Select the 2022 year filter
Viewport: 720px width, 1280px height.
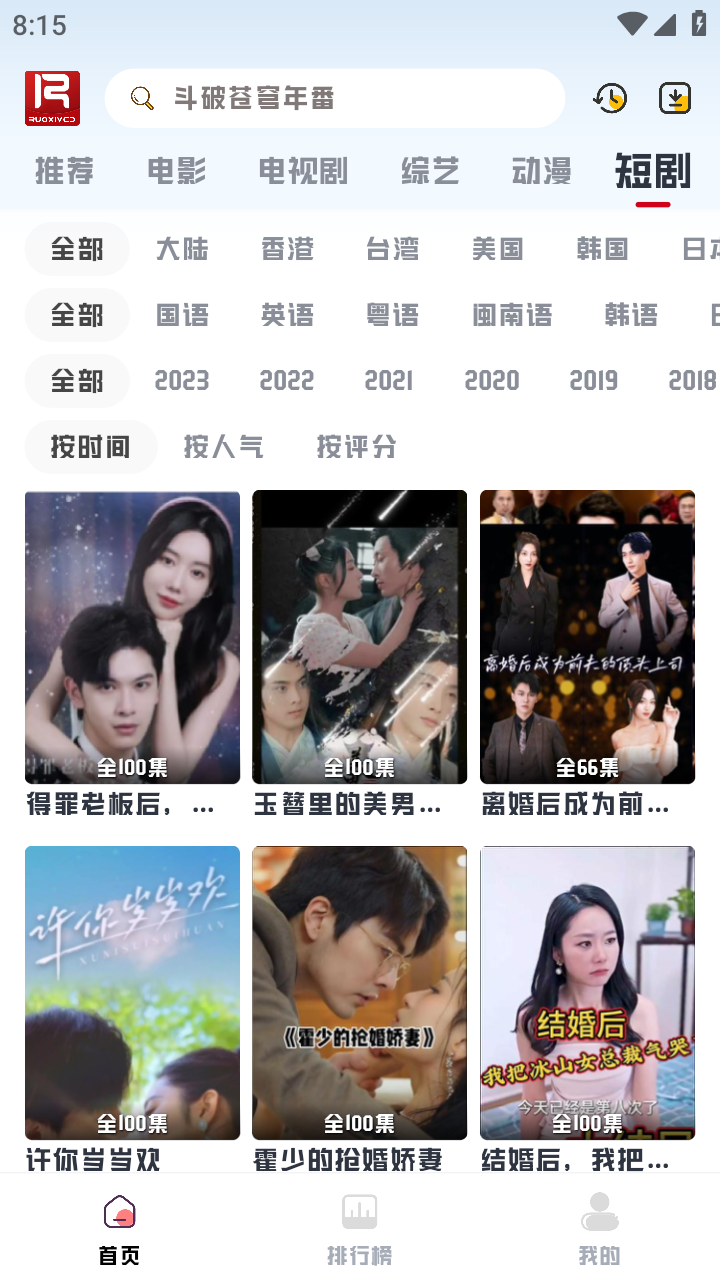pyautogui.click(x=287, y=381)
